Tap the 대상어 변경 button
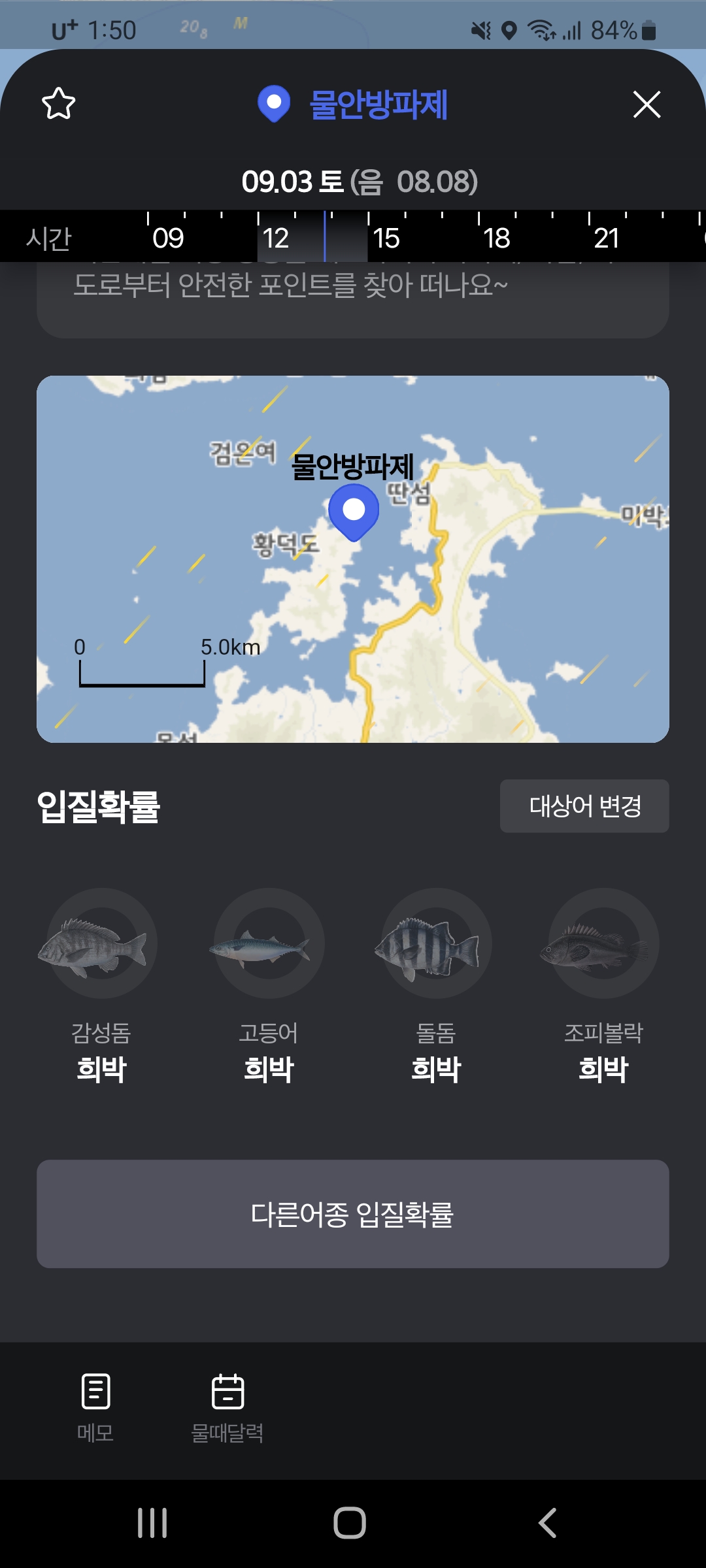The width and height of the screenshot is (706, 1568). point(584,806)
